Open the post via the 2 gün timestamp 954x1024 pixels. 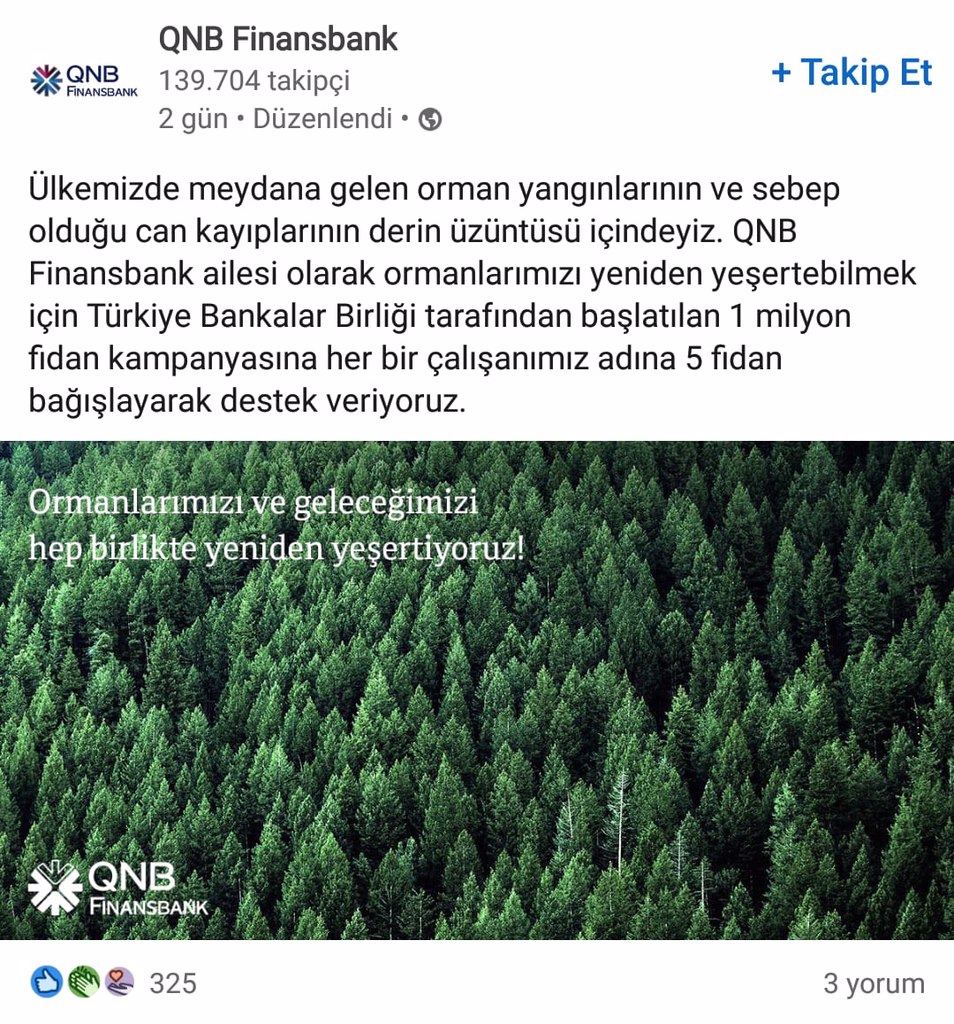(196, 117)
